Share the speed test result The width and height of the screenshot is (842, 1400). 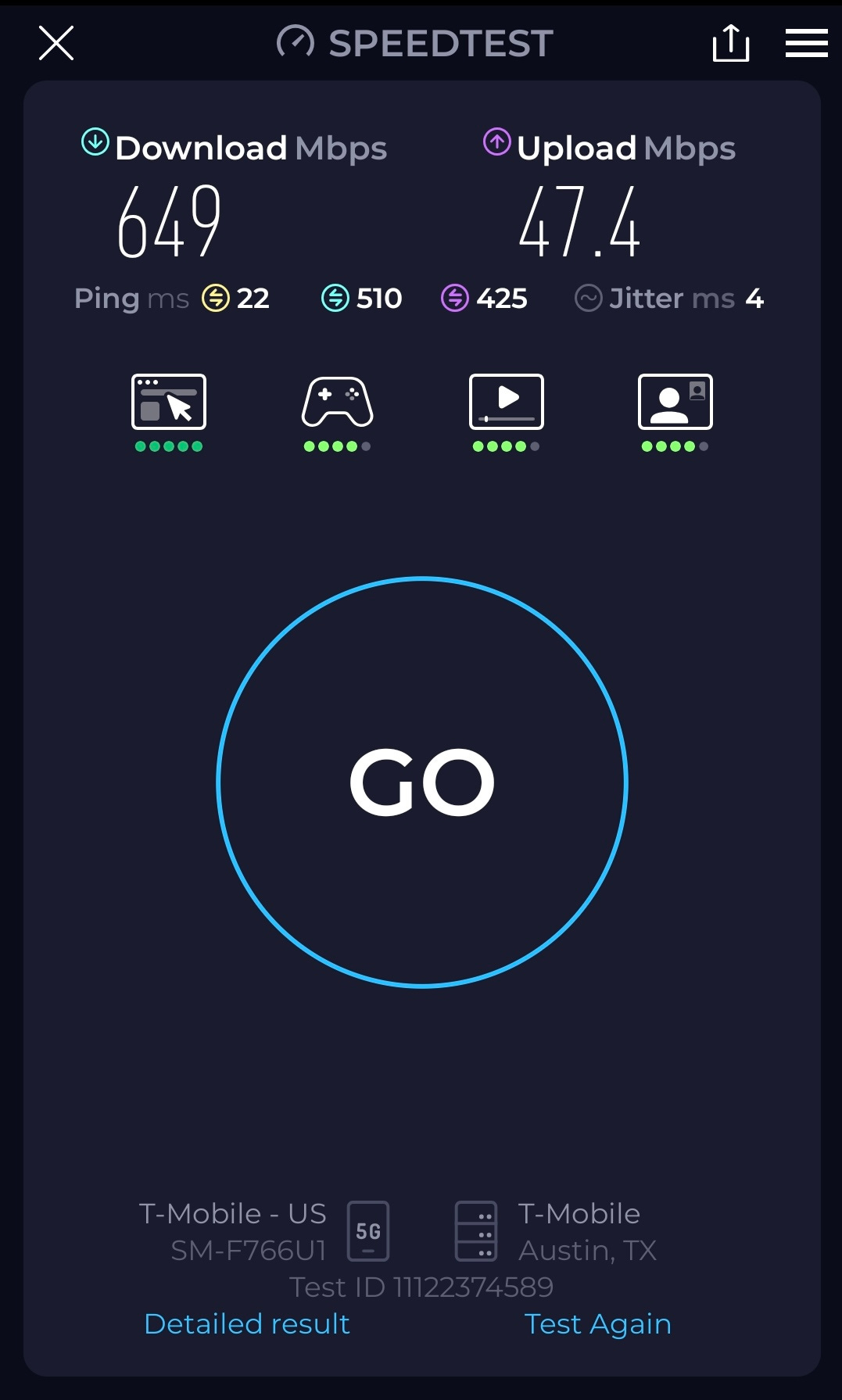coord(730,43)
